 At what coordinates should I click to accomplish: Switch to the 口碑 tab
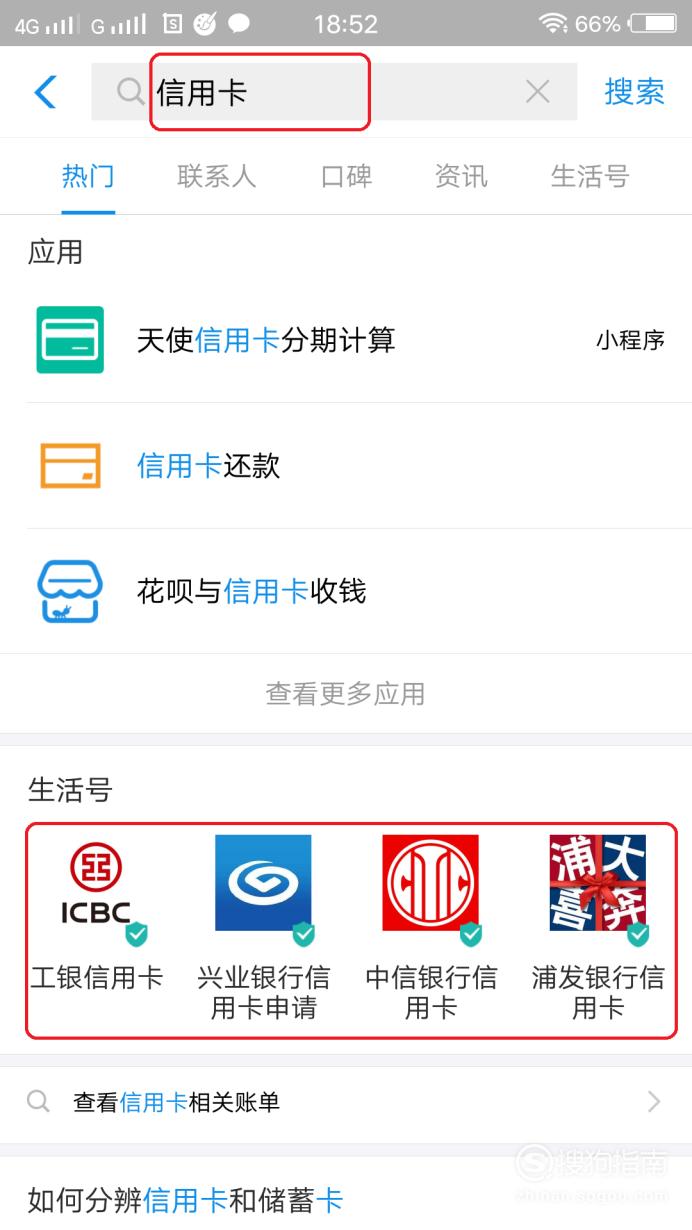coord(346,177)
